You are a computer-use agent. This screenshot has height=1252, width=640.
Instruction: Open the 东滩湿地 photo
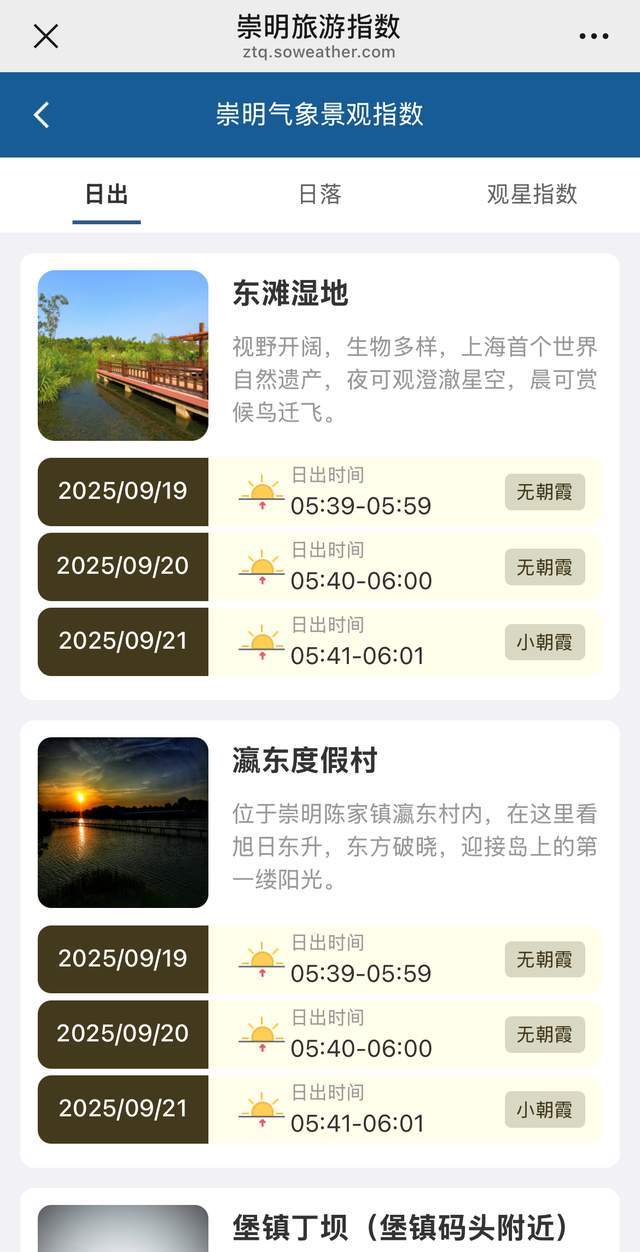123,355
